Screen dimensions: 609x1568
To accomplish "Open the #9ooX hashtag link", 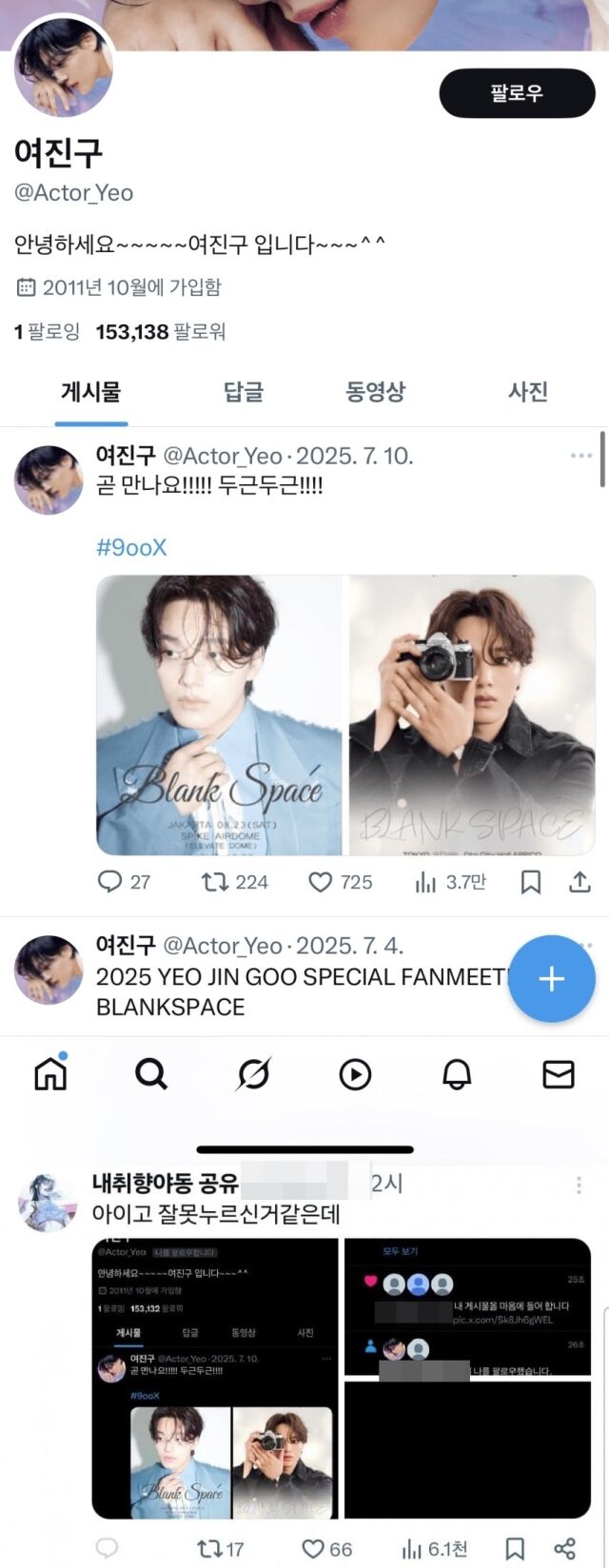I will (x=131, y=547).
